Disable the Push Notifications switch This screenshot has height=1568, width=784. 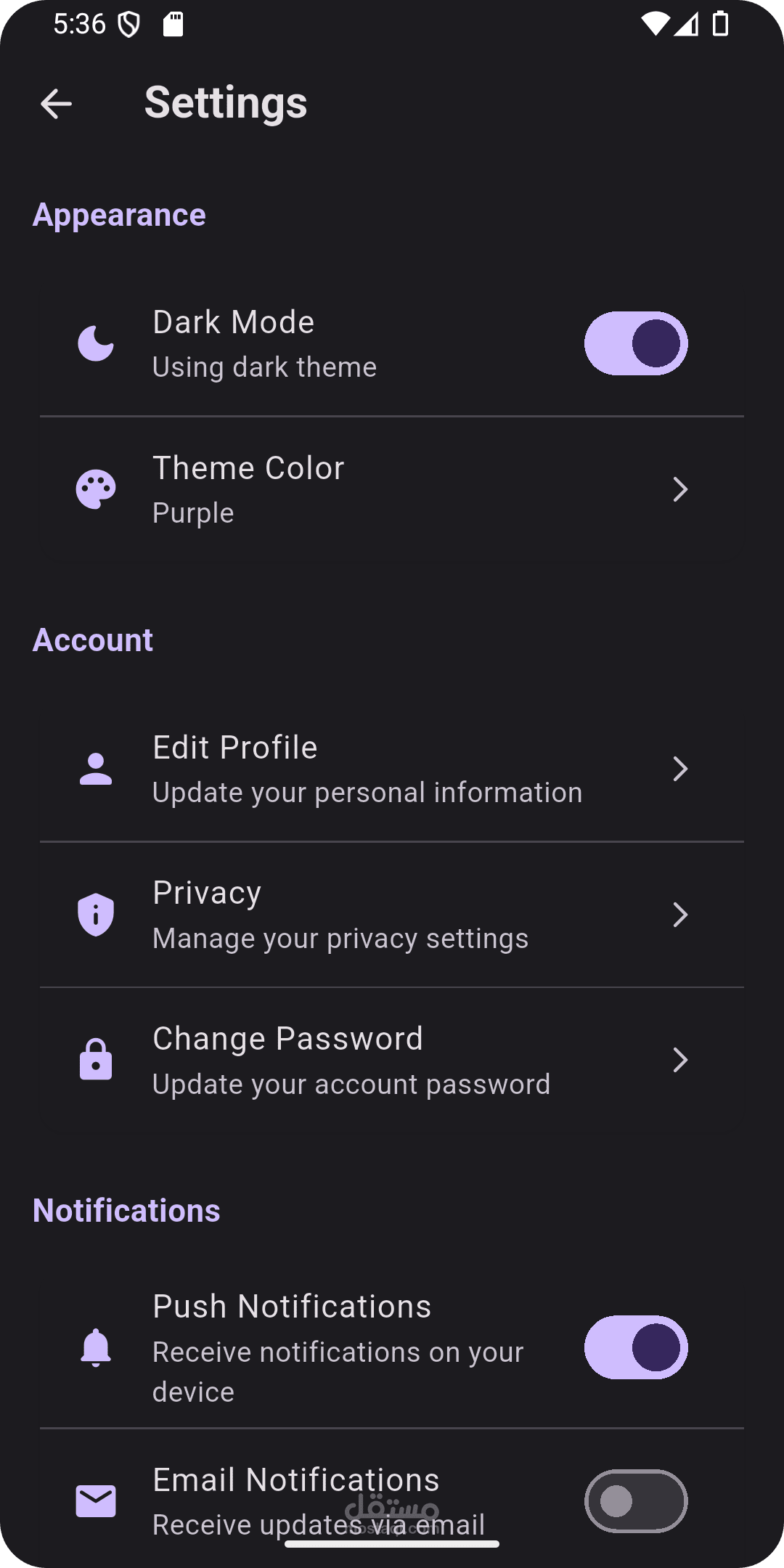(636, 1347)
